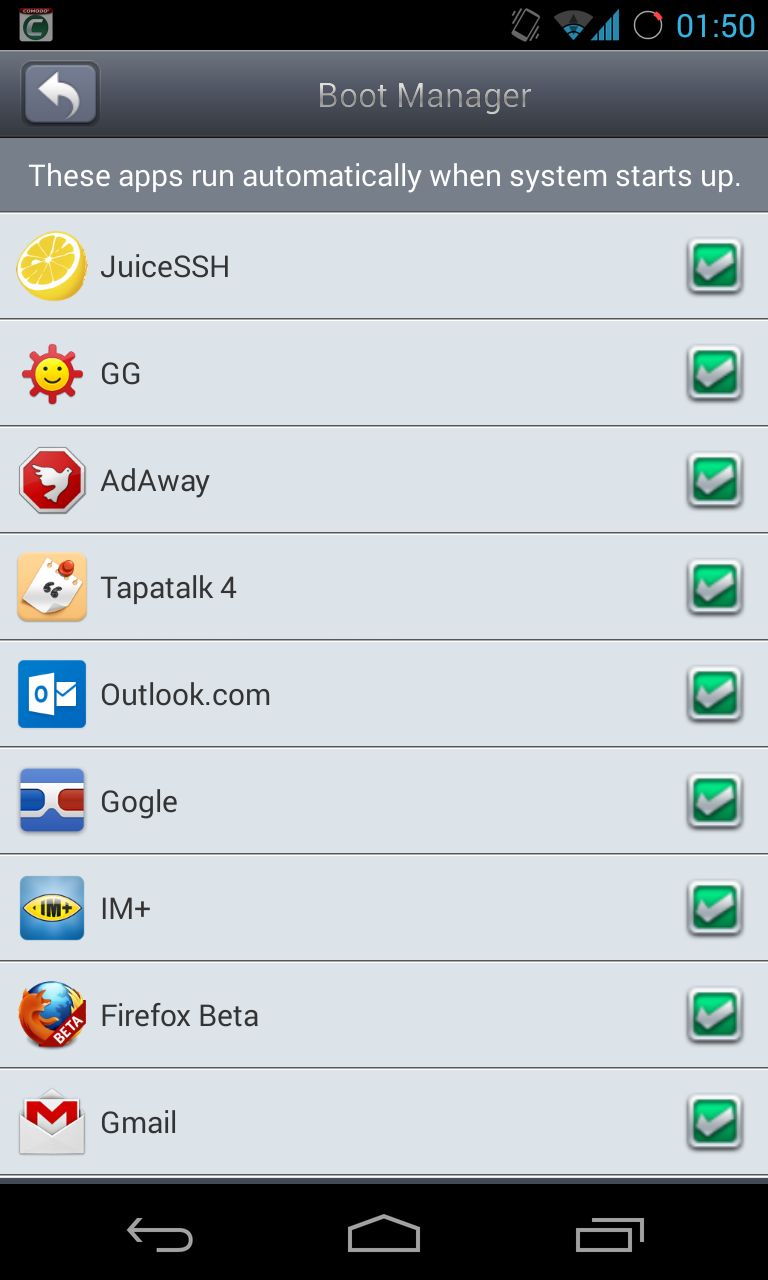Toggle the Tapatalk 4 checkbox
The width and height of the screenshot is (768, 1280).
(715, 587)
